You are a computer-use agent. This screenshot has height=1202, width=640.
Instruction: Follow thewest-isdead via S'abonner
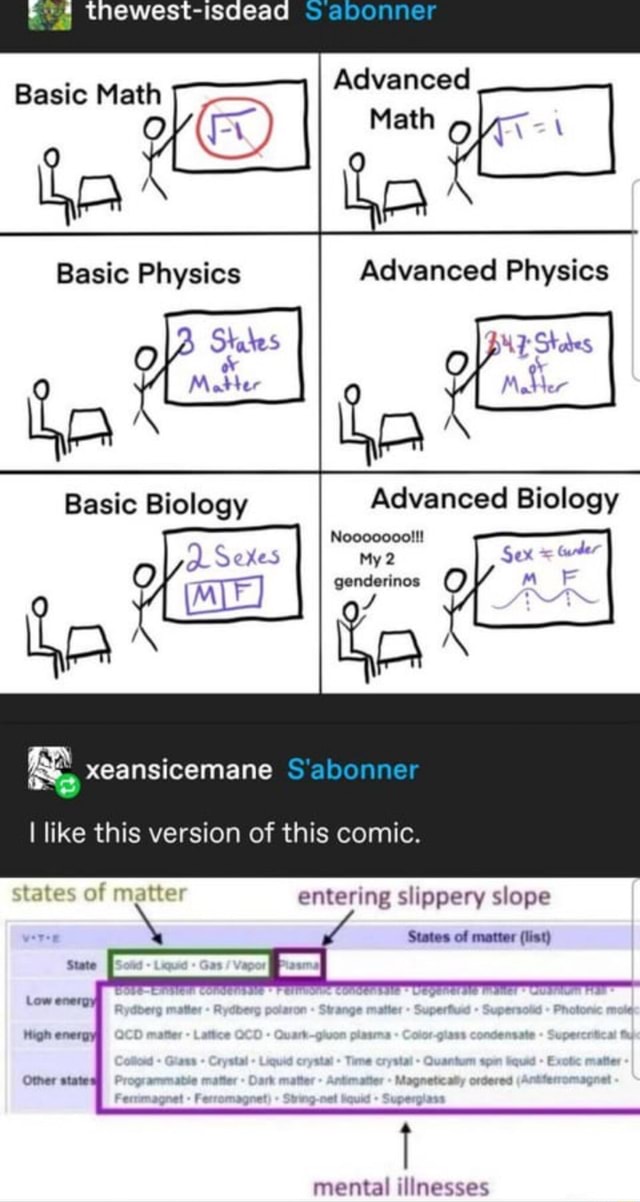(x=370, y=12)
